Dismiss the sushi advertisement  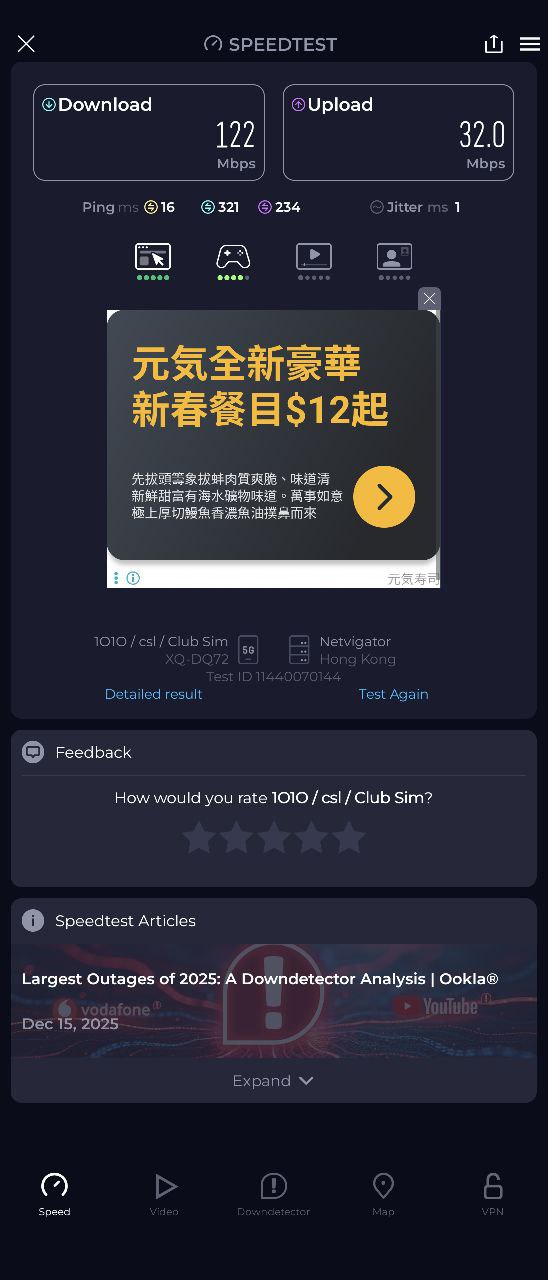pos(429,298)
